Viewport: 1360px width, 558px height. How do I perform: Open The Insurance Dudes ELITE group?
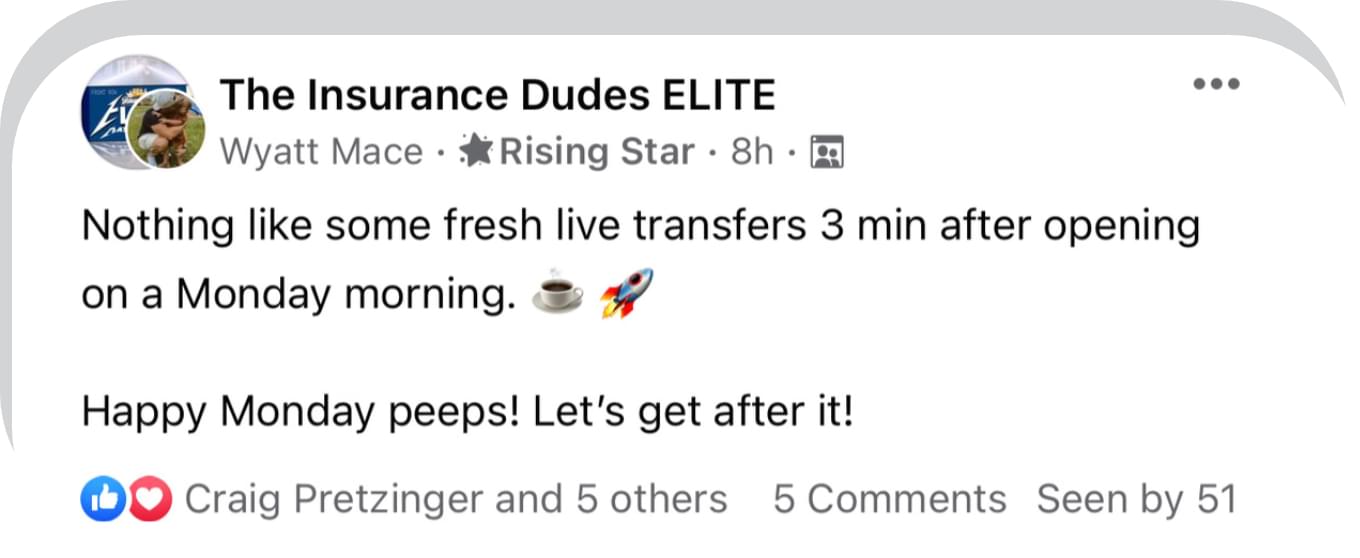(497, 95)
